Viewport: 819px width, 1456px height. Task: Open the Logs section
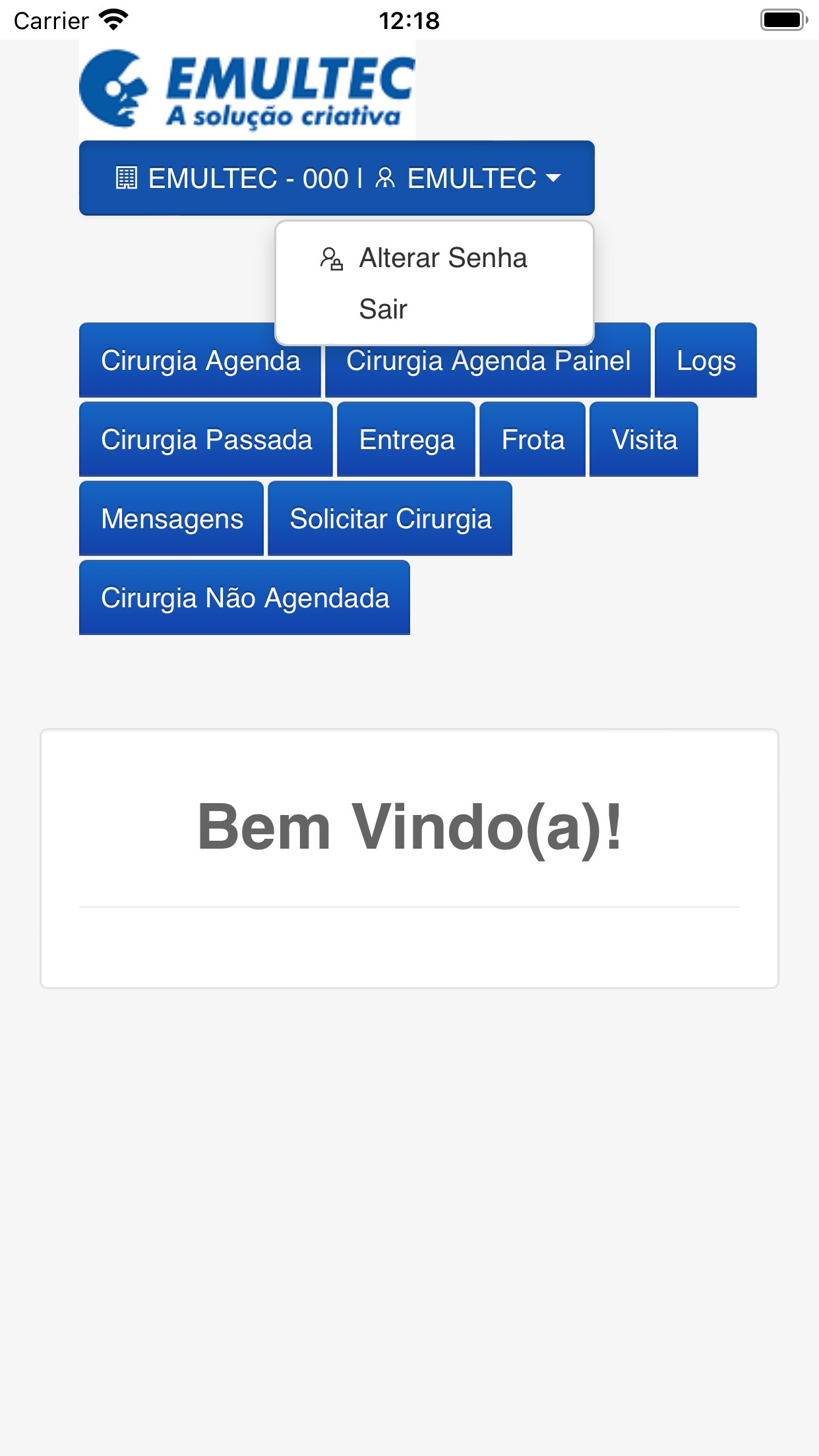tap(705, 361)
